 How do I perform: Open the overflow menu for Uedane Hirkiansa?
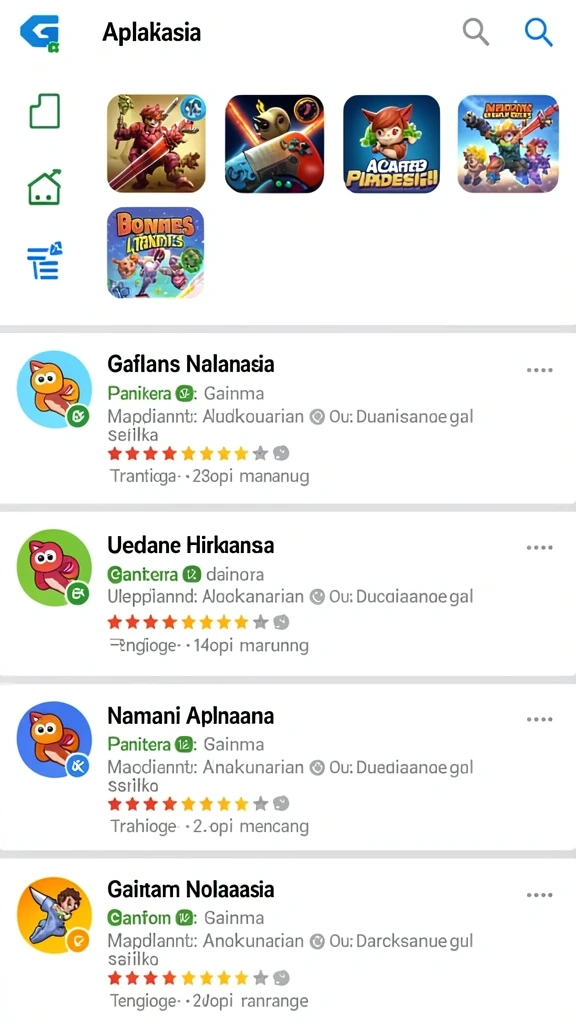click(539, 548)
